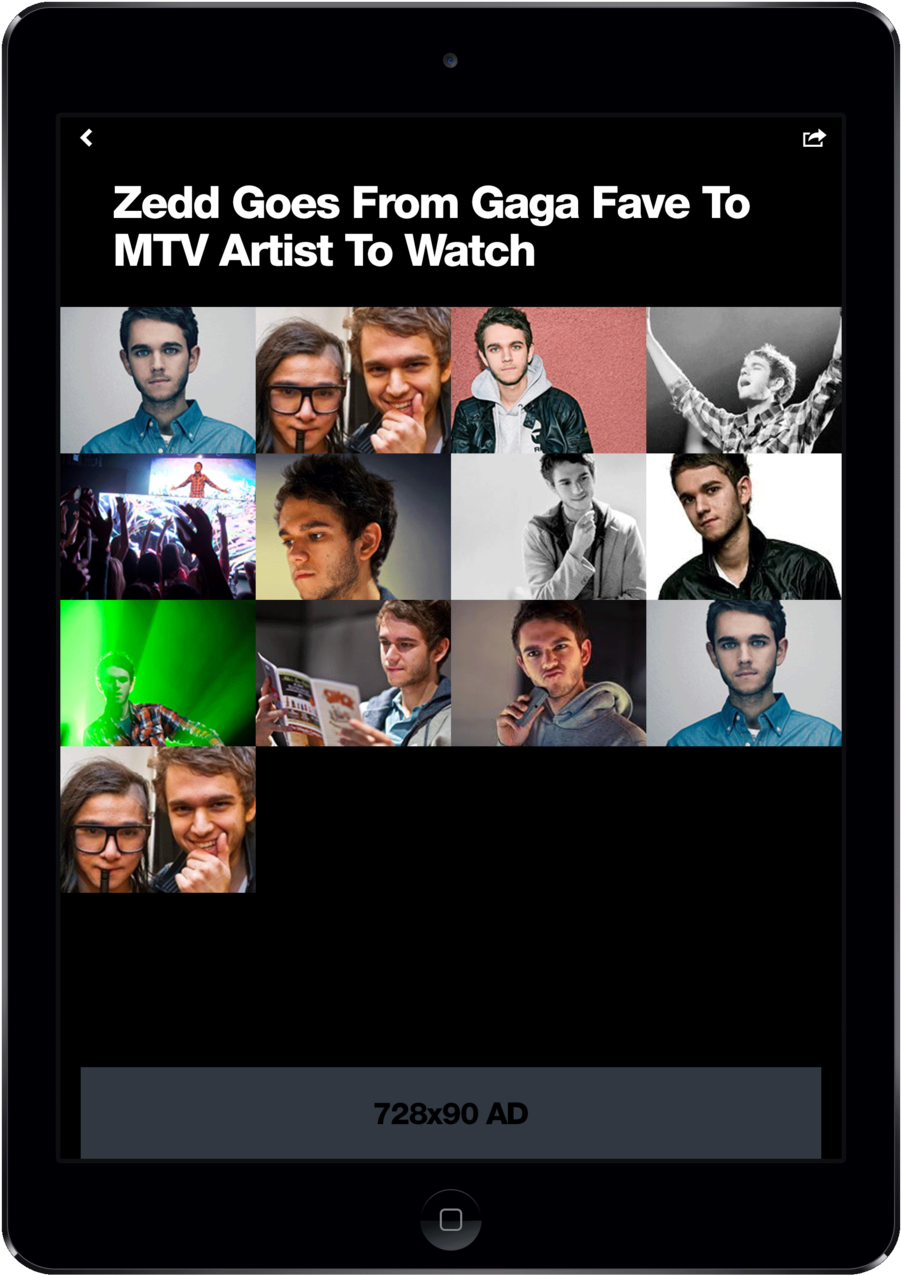
Task: Open the pouting face photo with phone
Action: [548, 673]
